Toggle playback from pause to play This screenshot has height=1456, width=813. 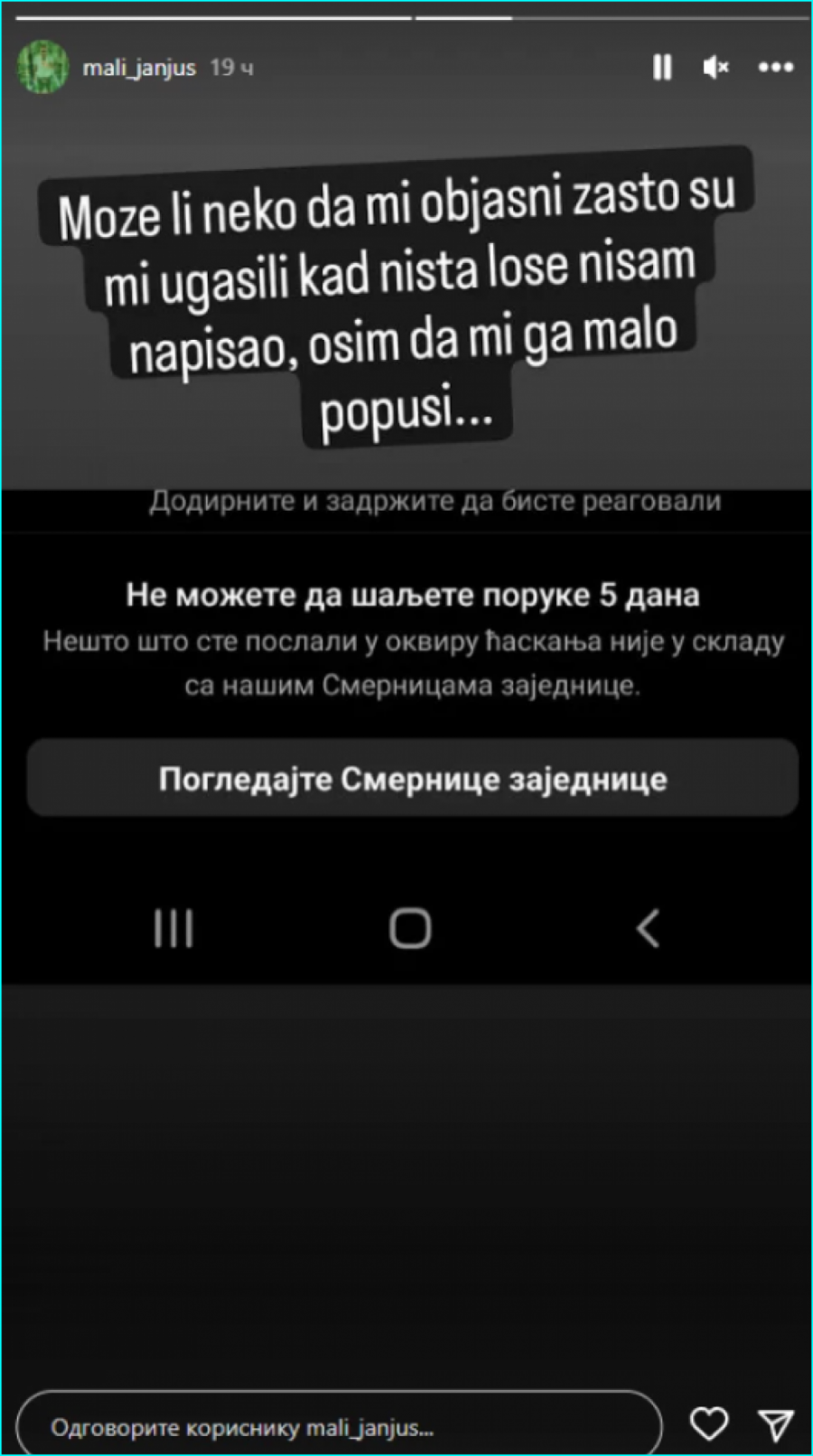coord(662,67)
